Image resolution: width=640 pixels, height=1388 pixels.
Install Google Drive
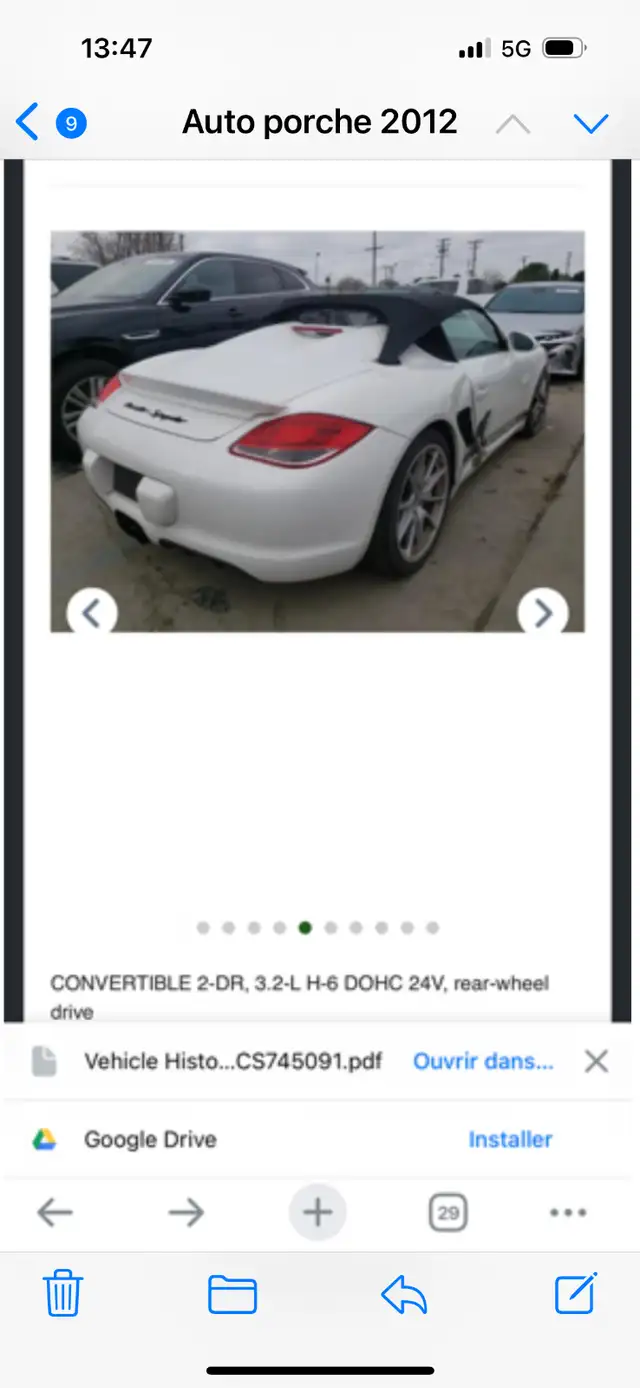pos(510,1139)
